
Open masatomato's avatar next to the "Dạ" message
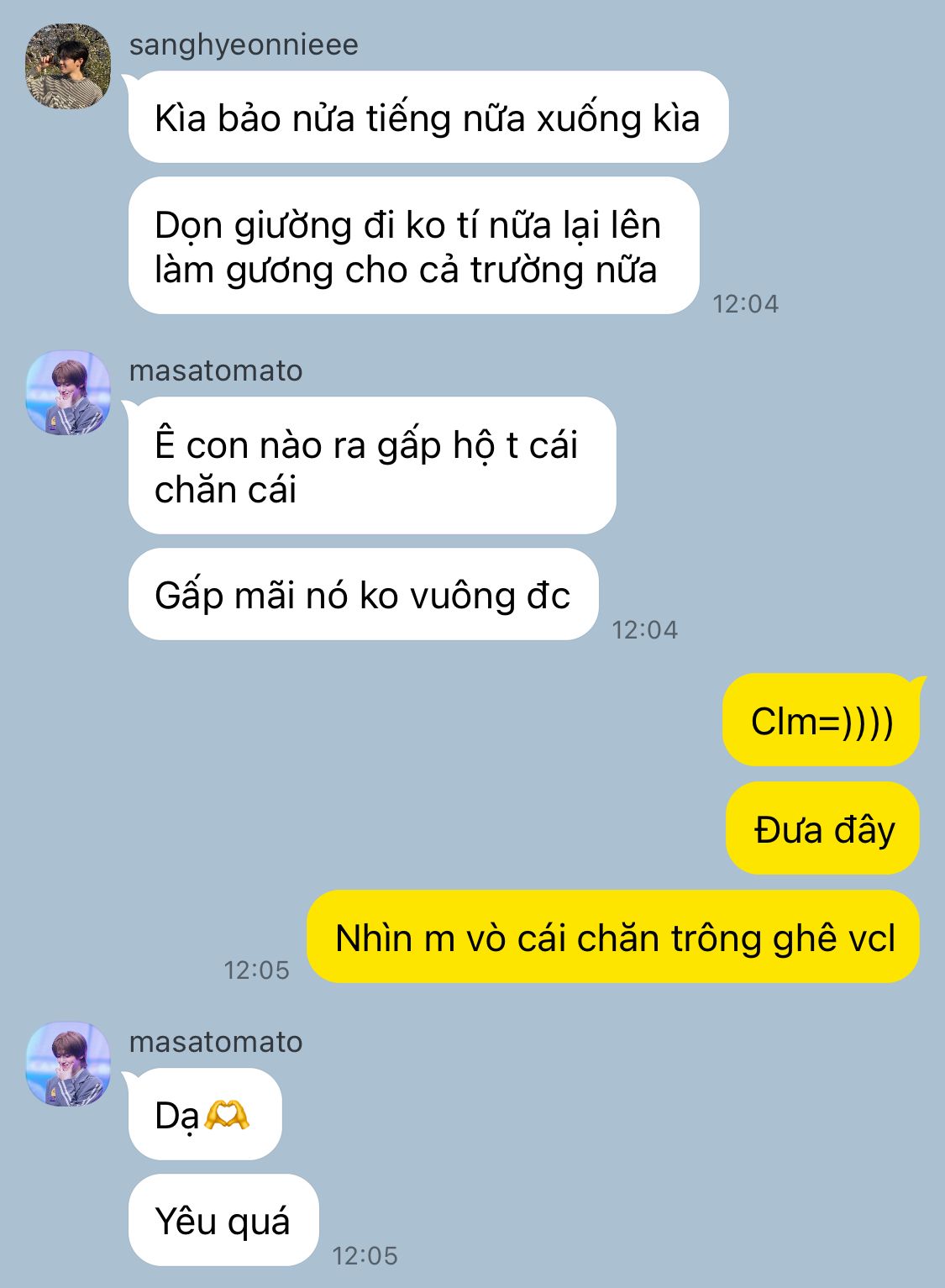(68, 1063)
